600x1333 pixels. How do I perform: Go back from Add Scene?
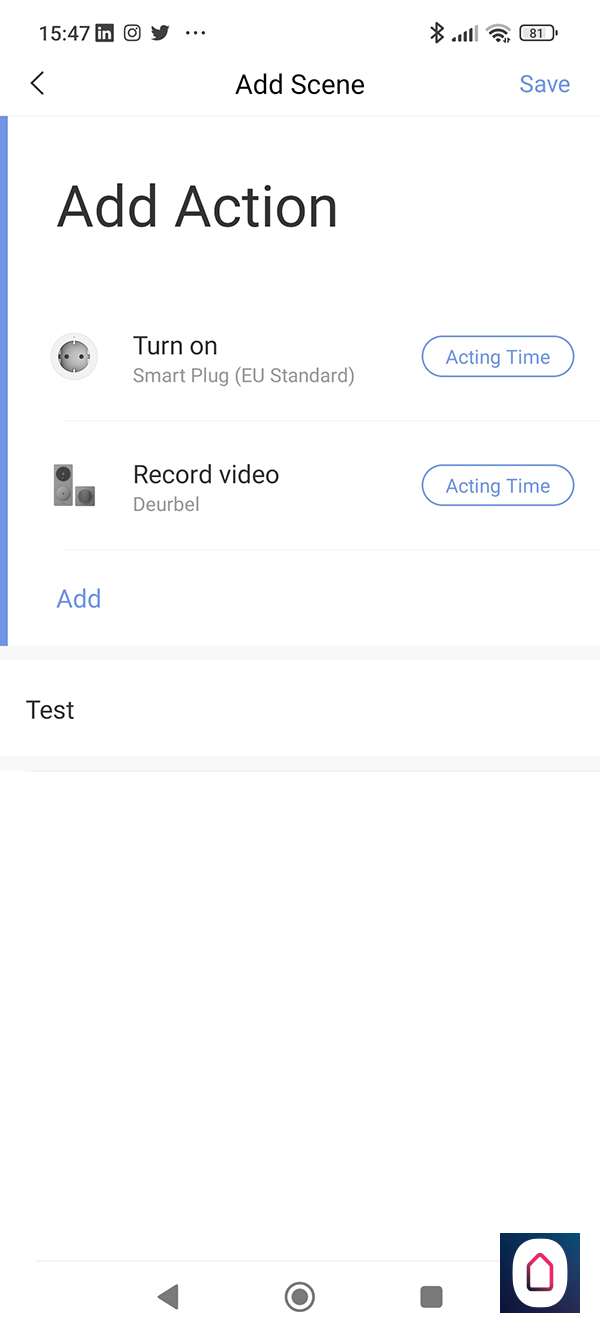point(38,84)
